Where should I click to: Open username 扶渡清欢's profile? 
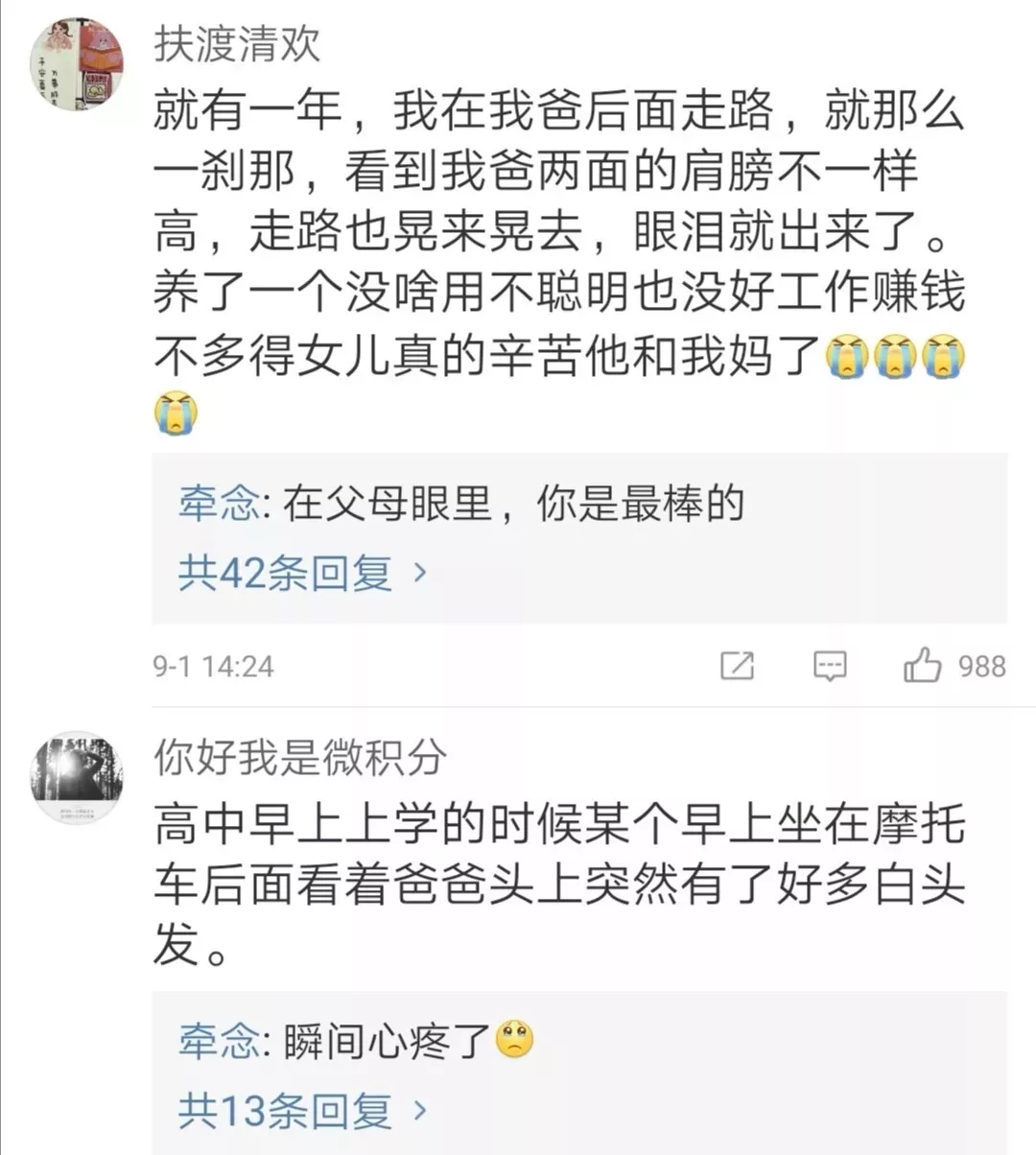(236, 44)
